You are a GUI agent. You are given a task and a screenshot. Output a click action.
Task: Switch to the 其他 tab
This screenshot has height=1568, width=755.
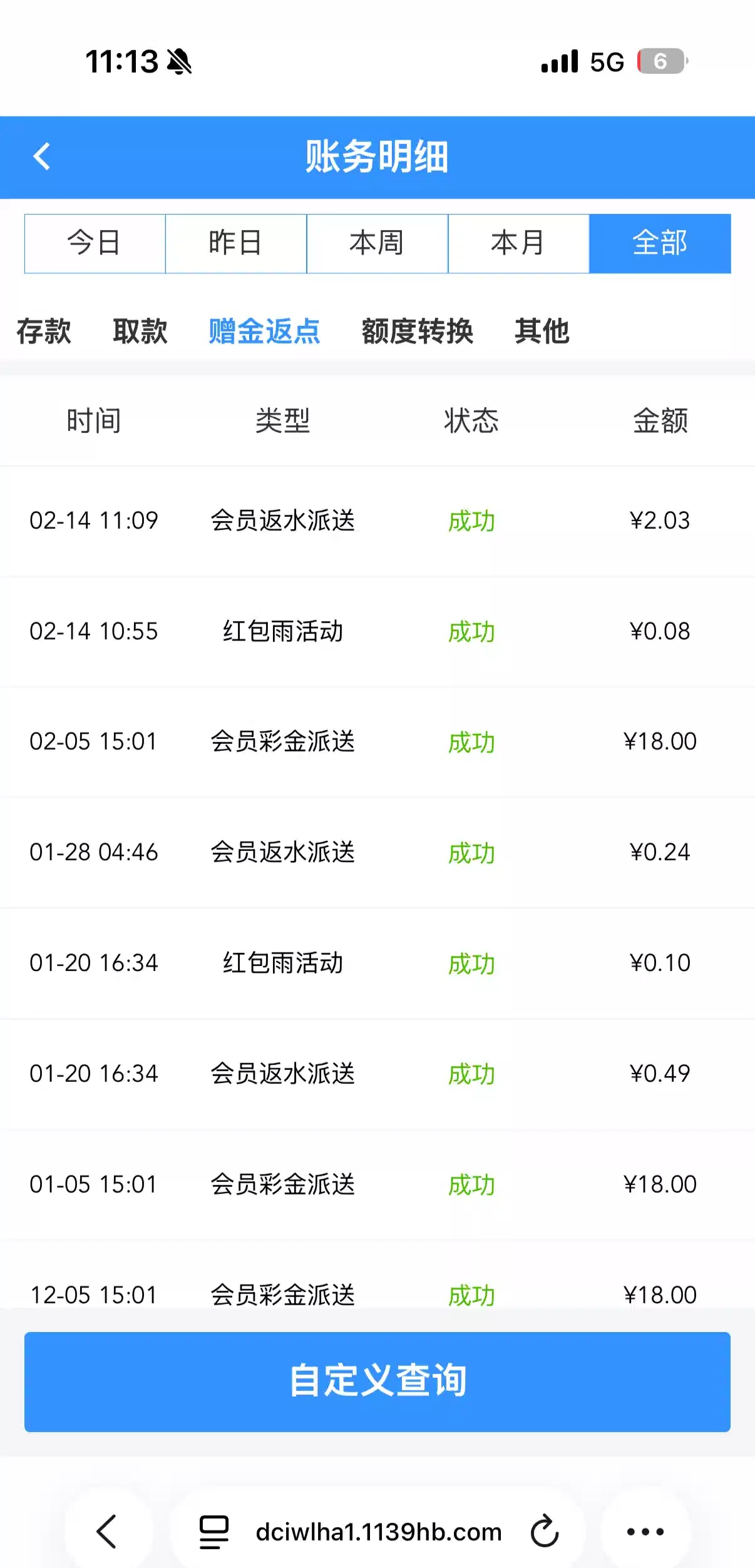(x=542, y=331)
